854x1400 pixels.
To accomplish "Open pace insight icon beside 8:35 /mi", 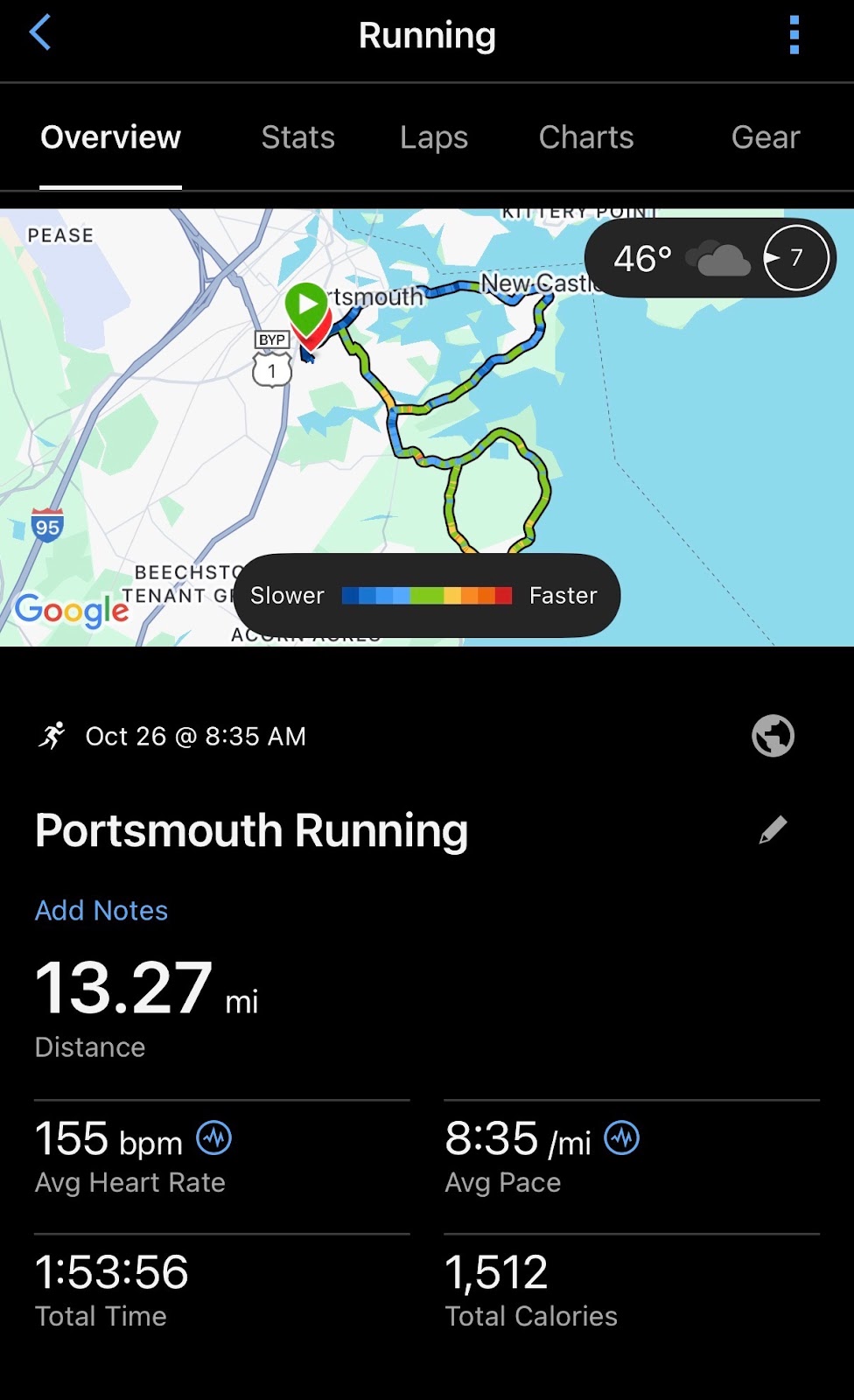I will (x=622, y=1137).
